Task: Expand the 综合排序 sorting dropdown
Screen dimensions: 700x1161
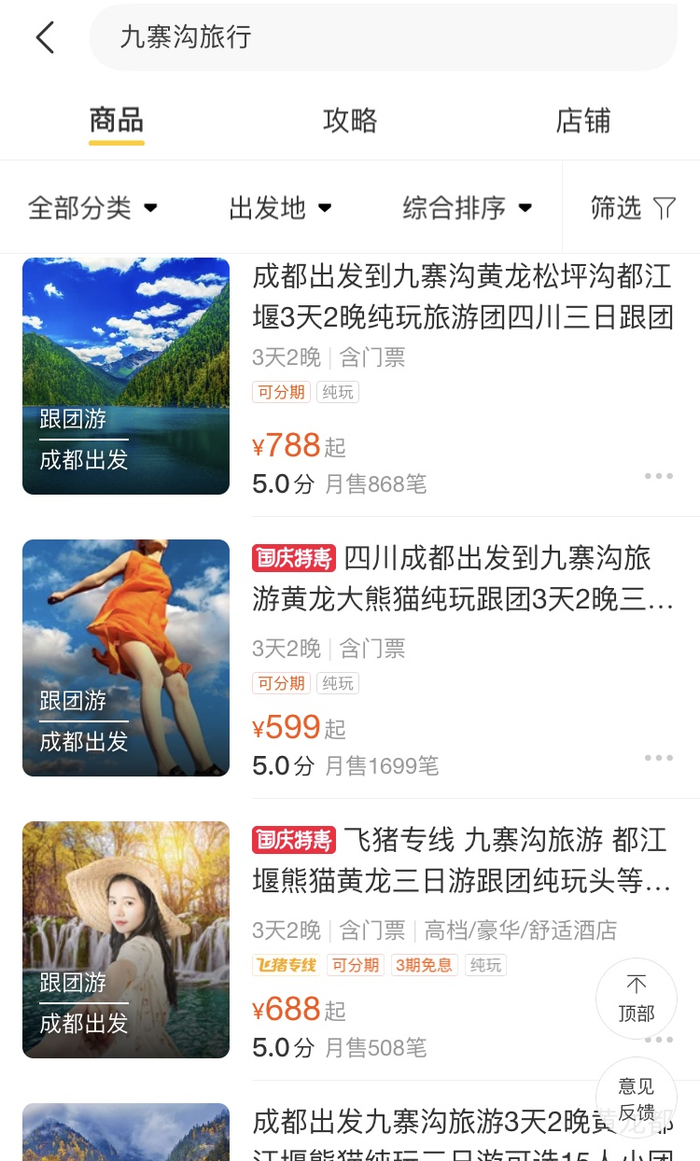Action: pos(467,208)
